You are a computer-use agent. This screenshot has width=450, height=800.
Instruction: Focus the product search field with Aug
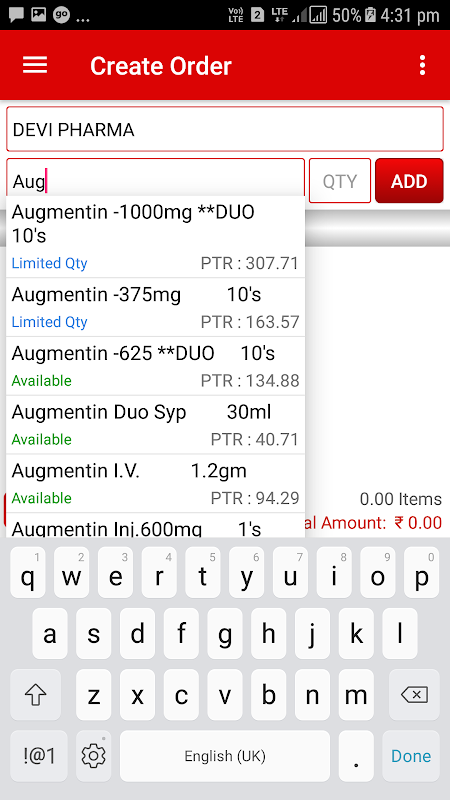(x=156, y=181)
